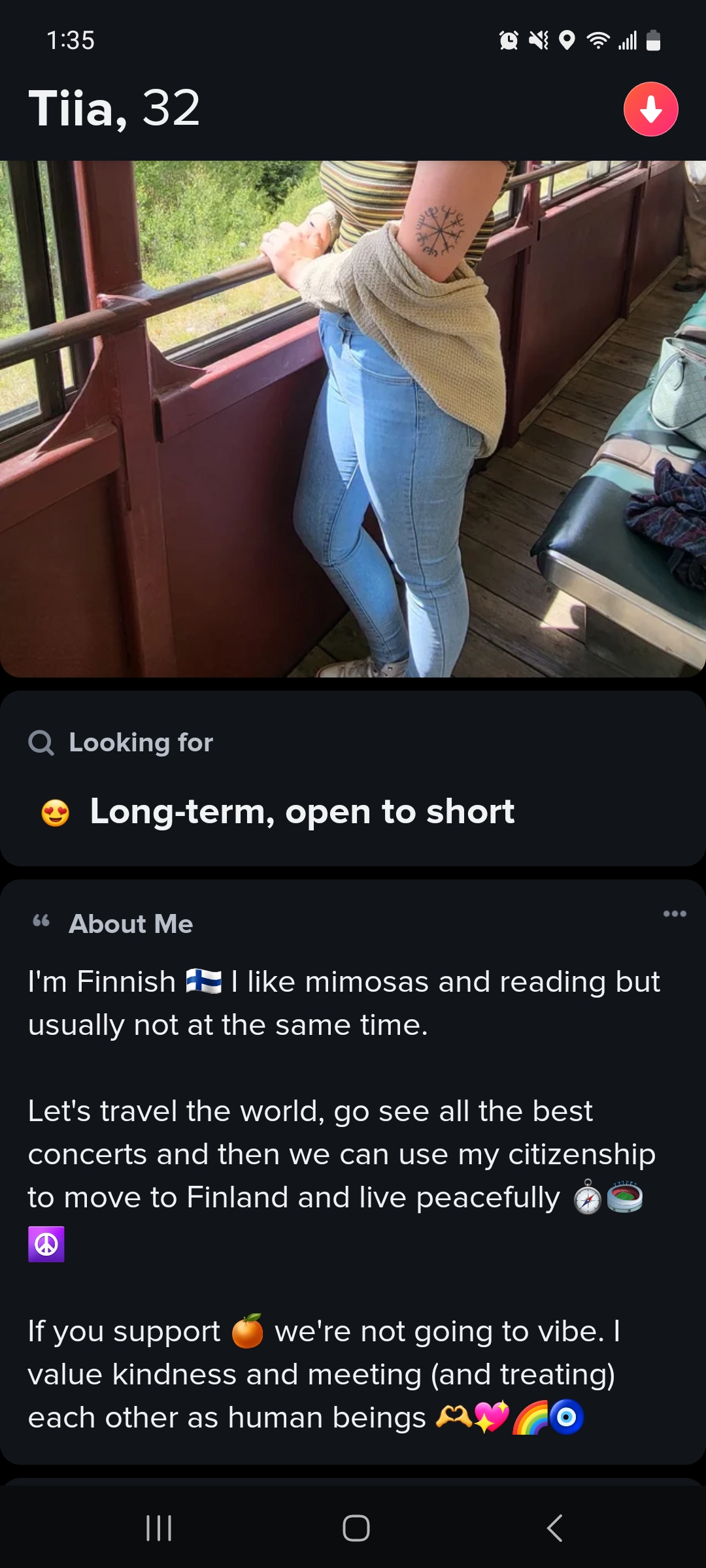Screen dimensions: 706x1568
Task: Go to the home screen
Action: click(x=356, y=1528)
